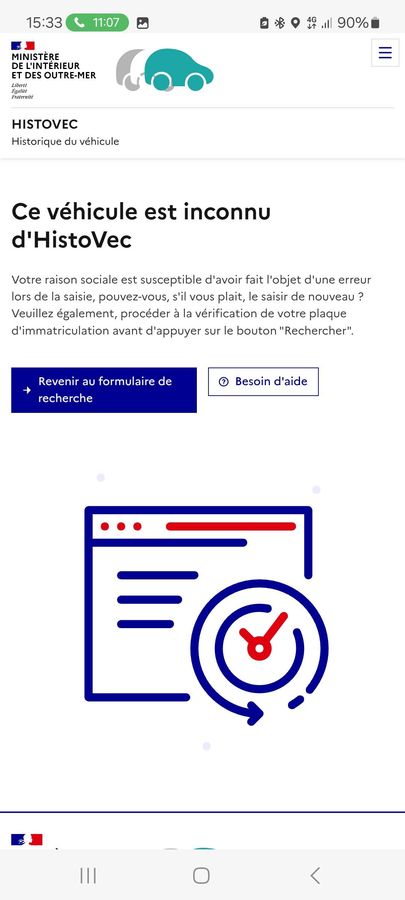Open recent apps
The width and height of the screenshot is (405, 900).
(x=88, y=875)
